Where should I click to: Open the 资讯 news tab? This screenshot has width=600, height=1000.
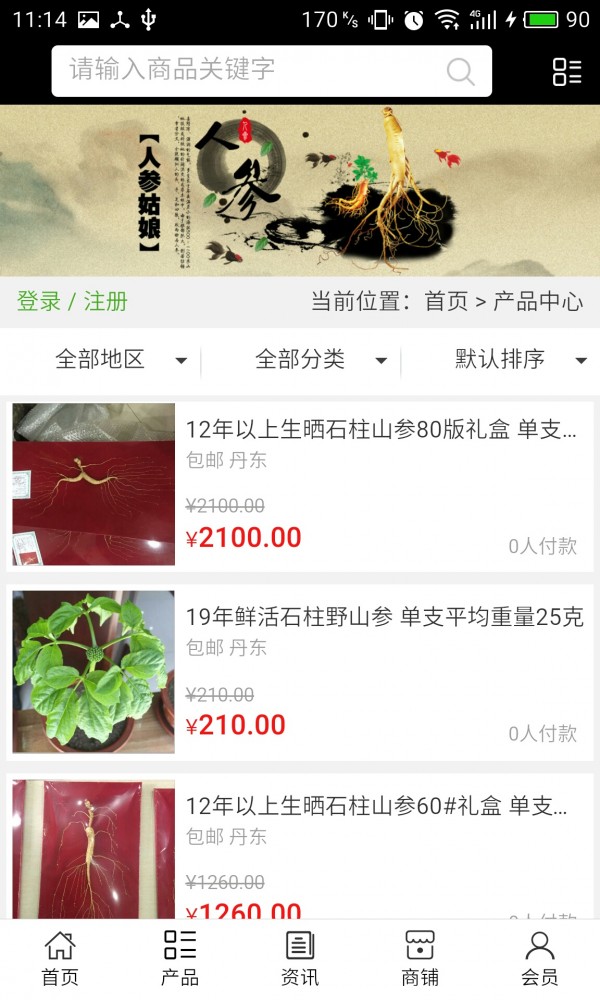300,959
